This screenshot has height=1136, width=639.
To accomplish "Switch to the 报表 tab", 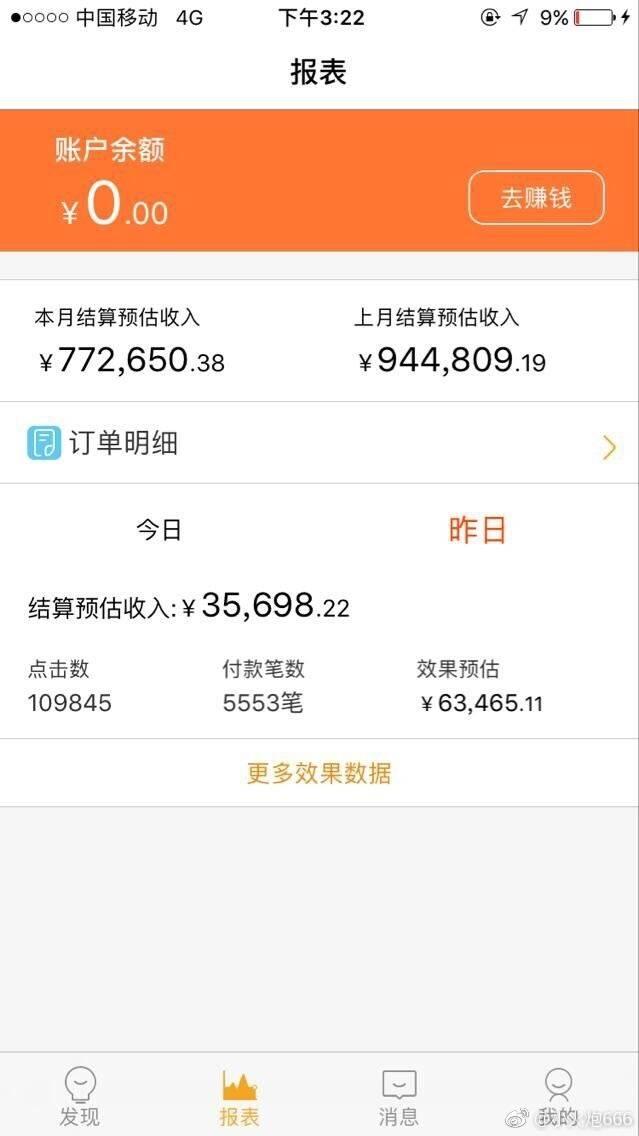I will [x=239, y=1096].
